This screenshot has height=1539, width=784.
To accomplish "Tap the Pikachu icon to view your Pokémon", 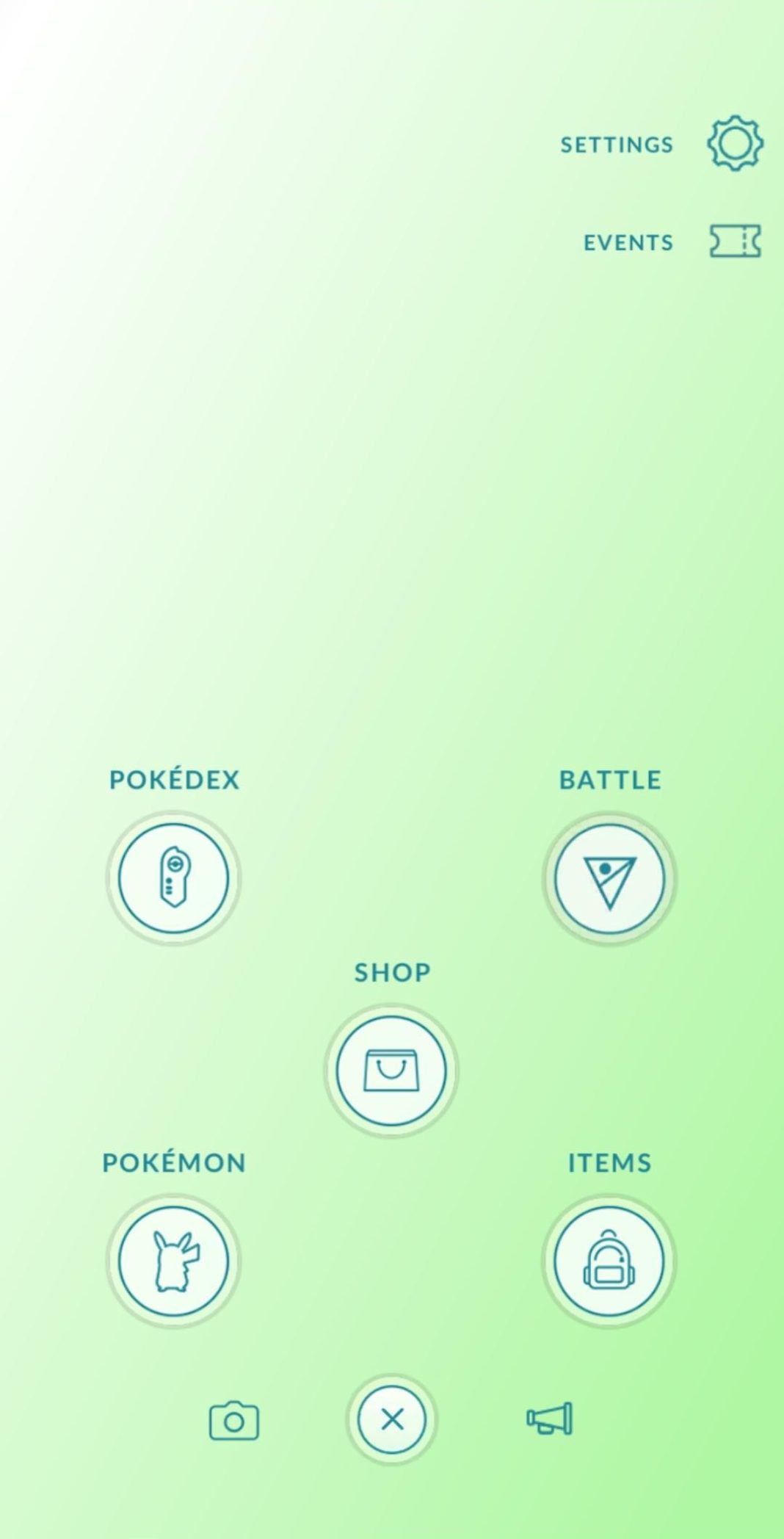I will [x=172, y=1260].
